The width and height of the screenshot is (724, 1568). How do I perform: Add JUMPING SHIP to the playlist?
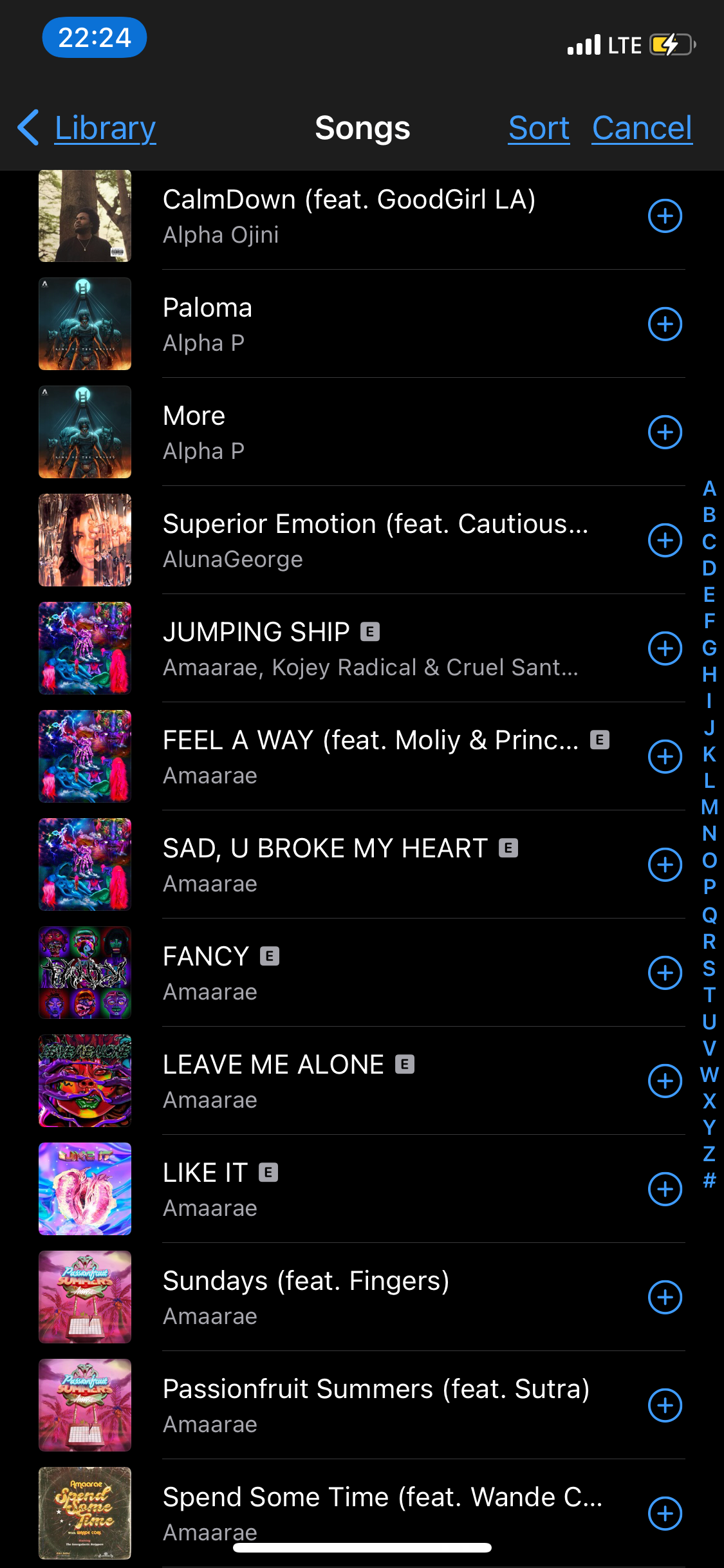pos(665,649)
